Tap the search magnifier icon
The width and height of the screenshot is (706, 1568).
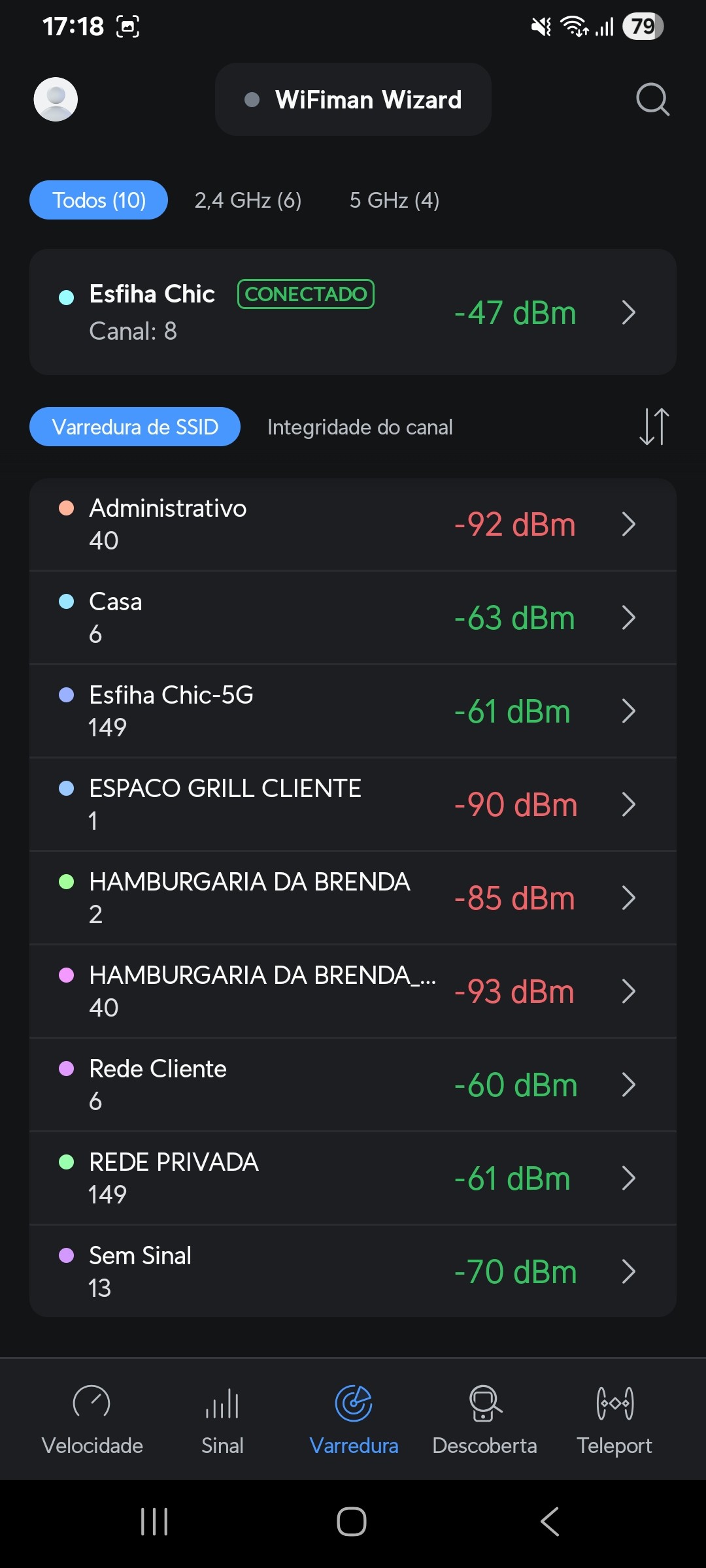pyautogui.click(x=652, y=99)
